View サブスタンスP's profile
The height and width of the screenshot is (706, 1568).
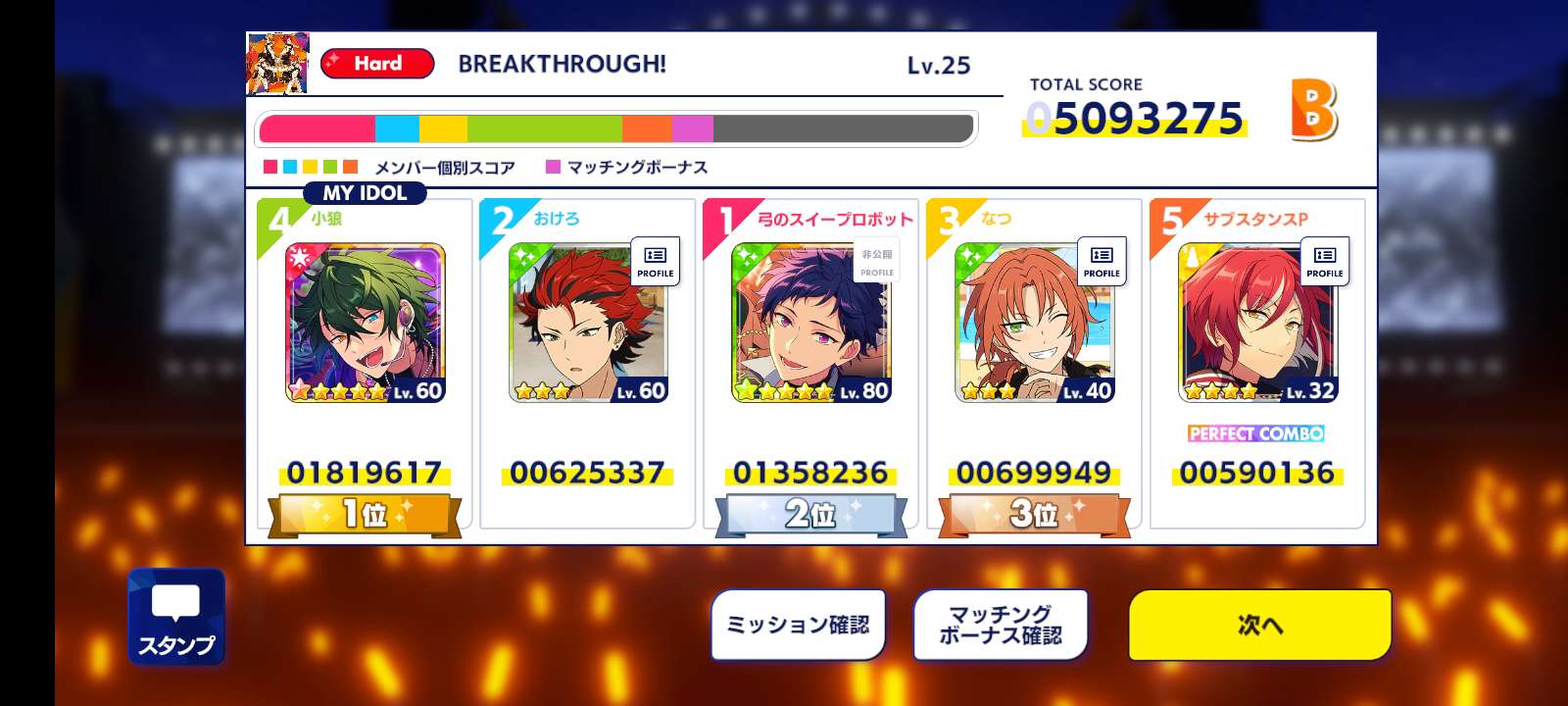pos(1324,262)
